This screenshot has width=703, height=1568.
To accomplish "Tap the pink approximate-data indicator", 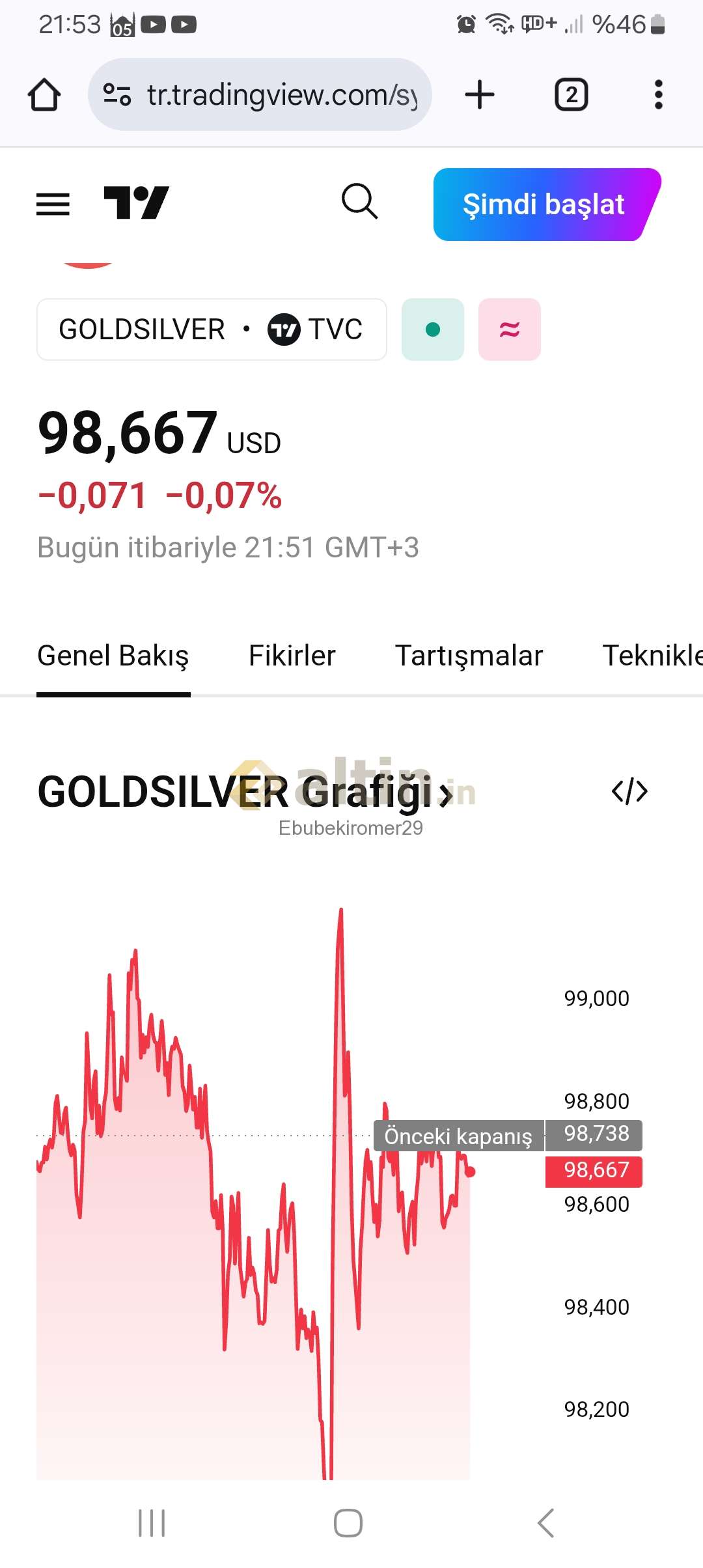I will tap(510, 329).
